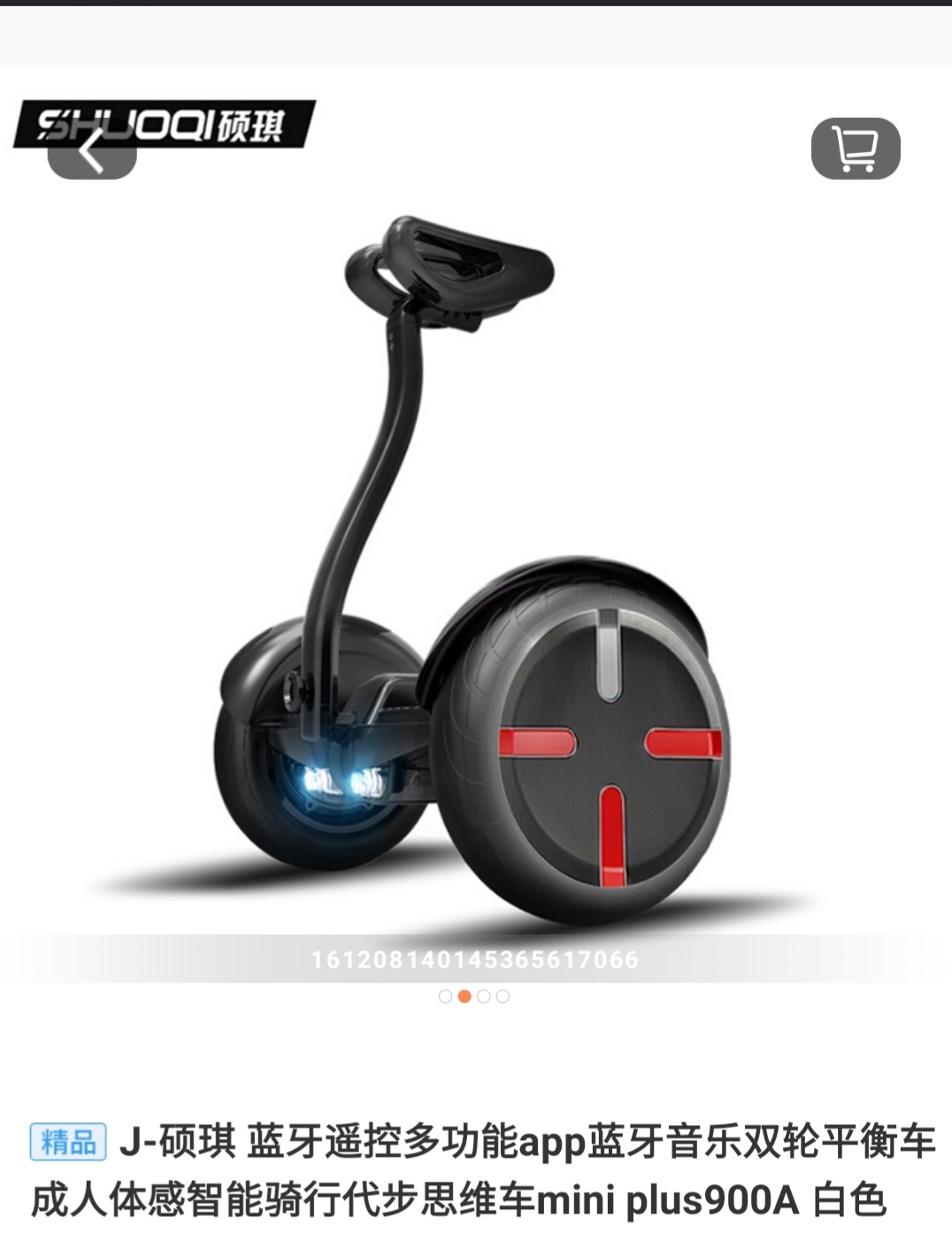View the balance scooter product image
This screenshot has width=952, height=1233.
[x=475, y=566]
